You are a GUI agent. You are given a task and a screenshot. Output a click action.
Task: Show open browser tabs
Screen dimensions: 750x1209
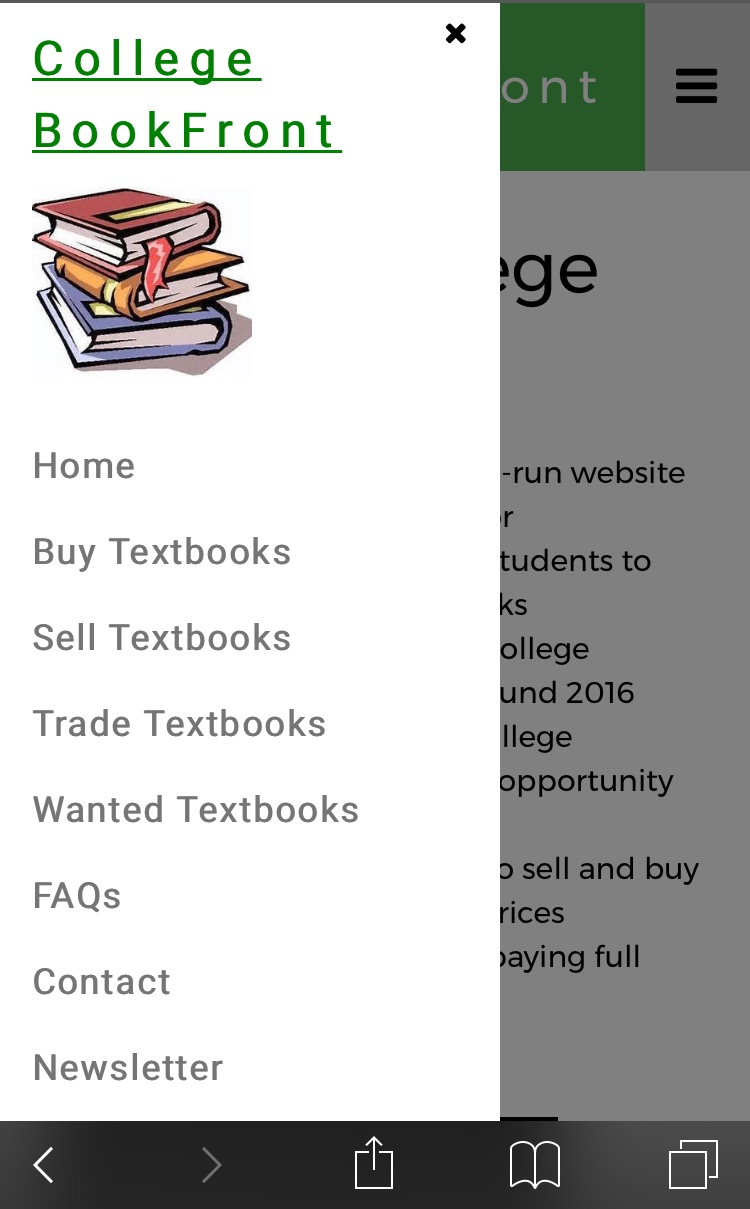click(693, 1165)
